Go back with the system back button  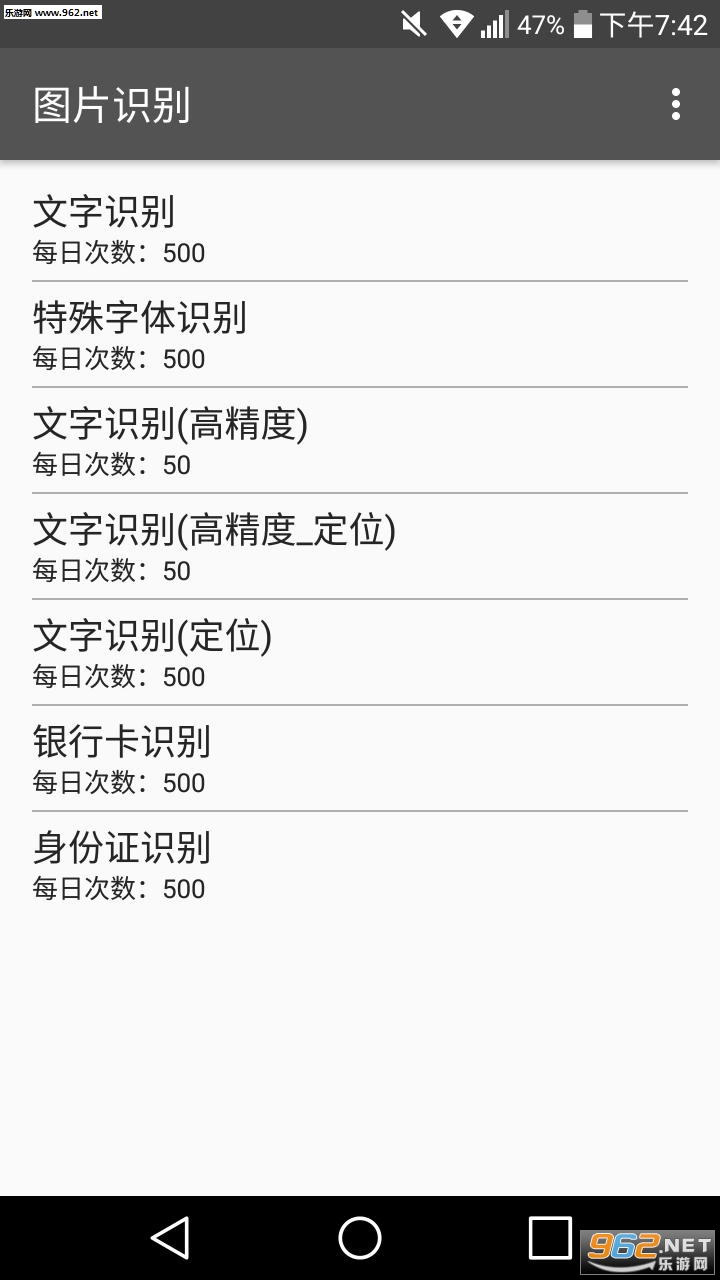171,1238
